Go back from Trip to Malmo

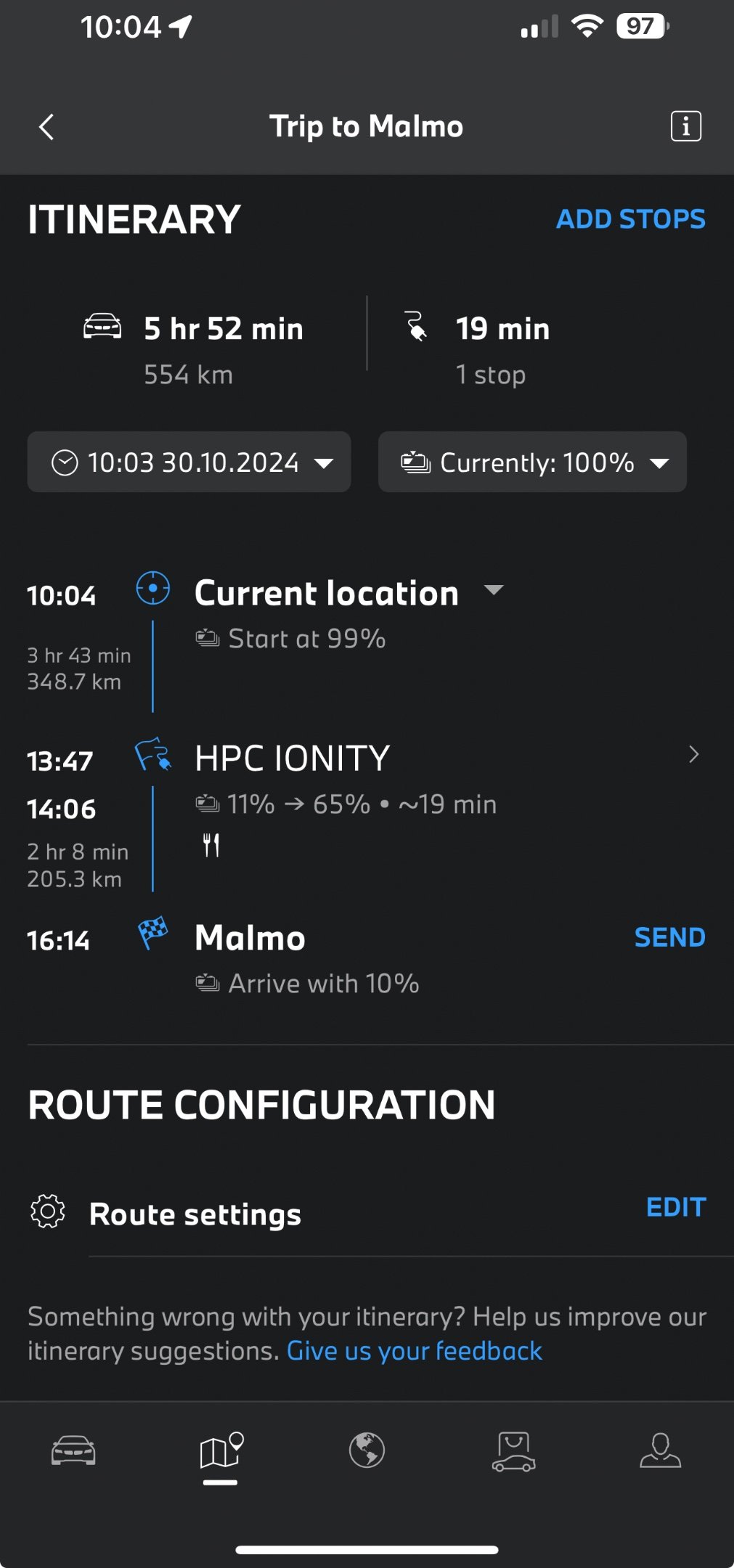46,127
